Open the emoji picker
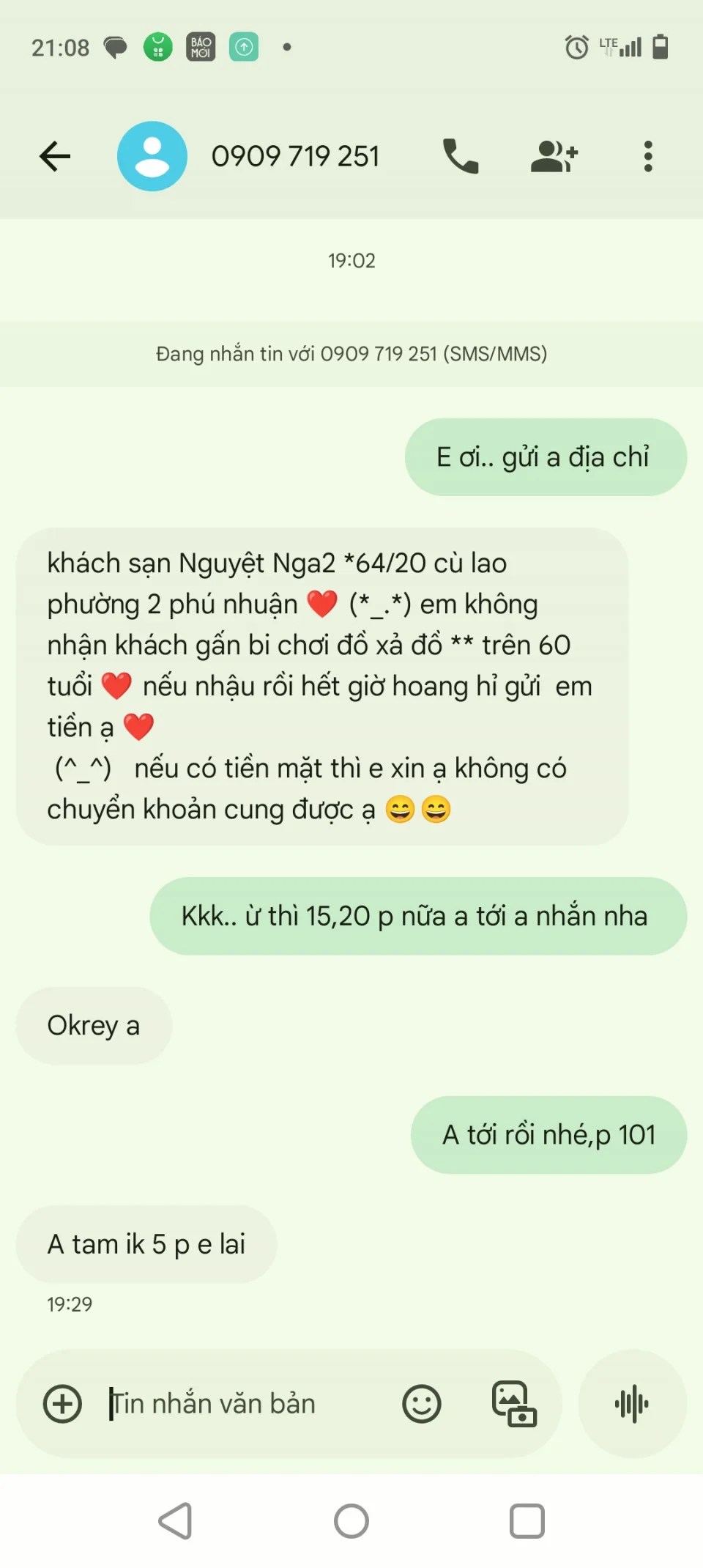 coord(422,1404)
